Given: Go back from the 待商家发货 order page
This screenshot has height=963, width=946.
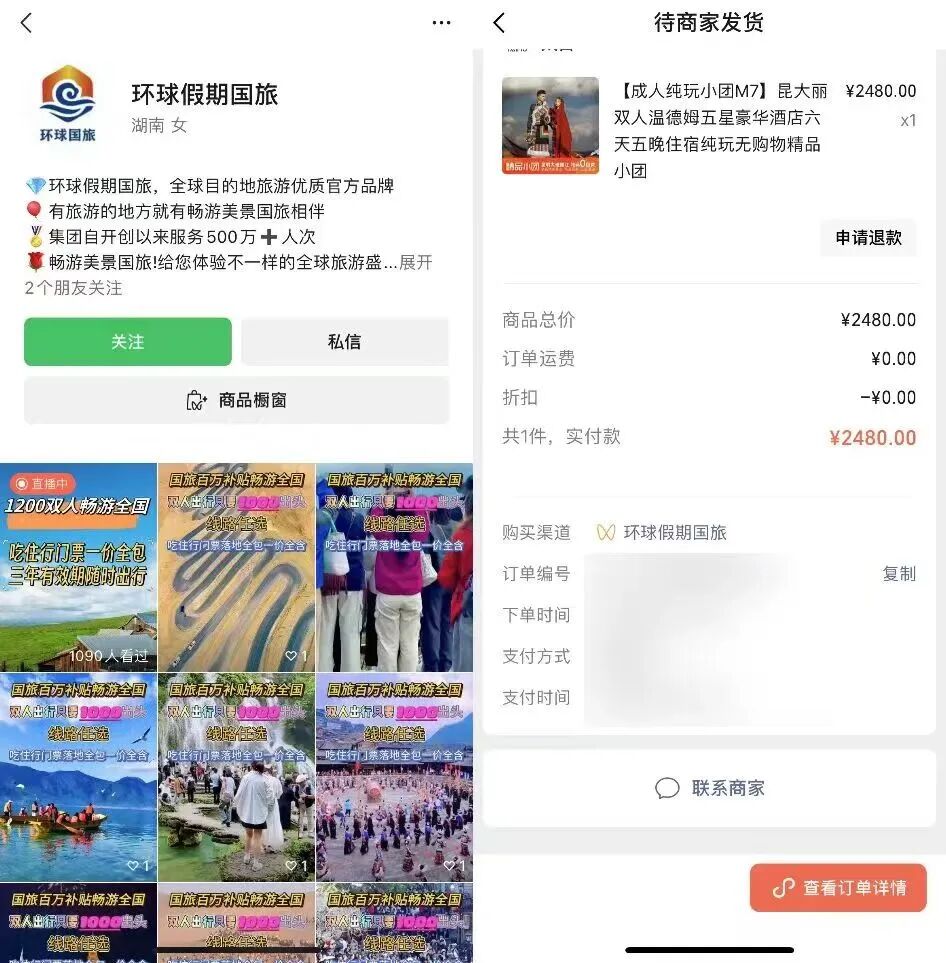Looking at the screenshot, I should (500, 23).
